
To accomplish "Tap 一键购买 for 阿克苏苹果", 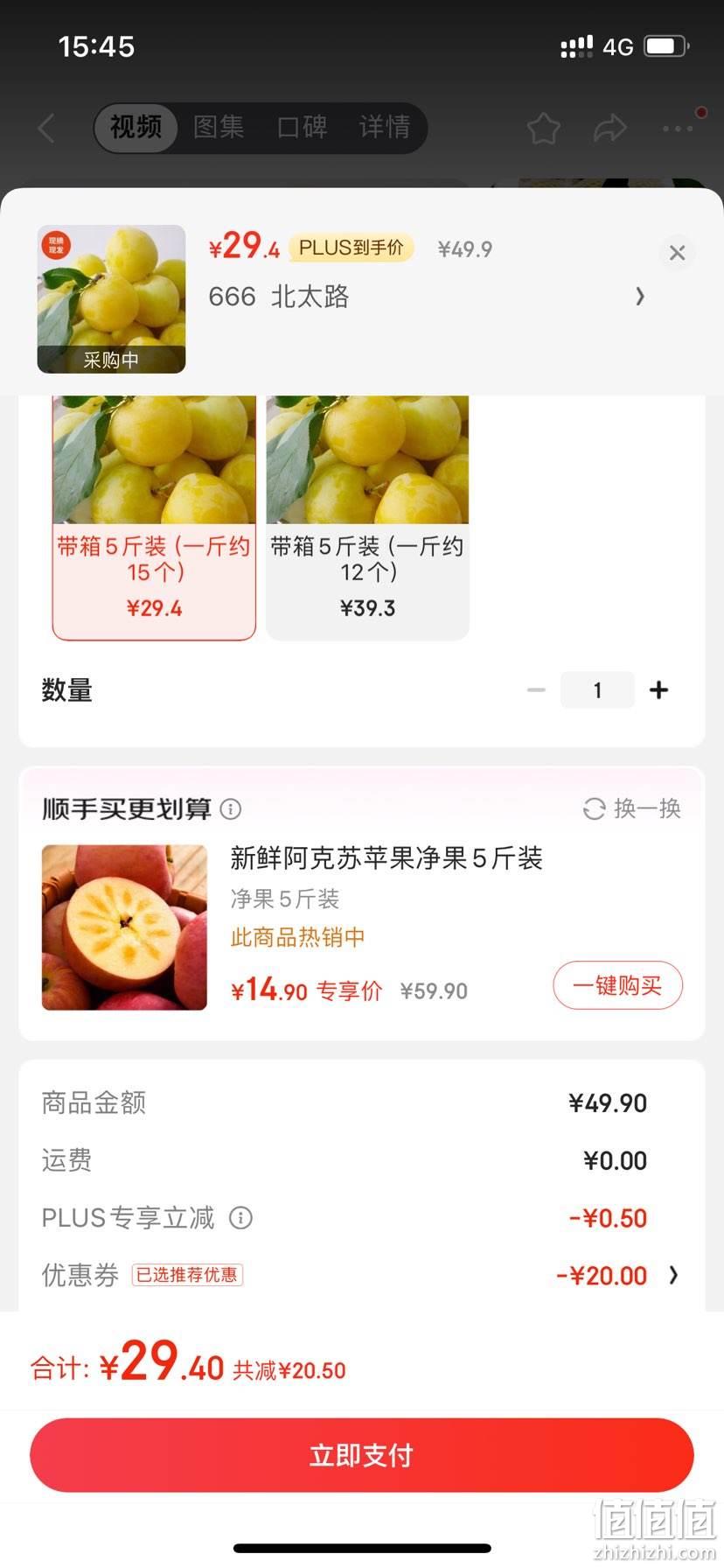I will pyautogui.click(x=617, y=985).
